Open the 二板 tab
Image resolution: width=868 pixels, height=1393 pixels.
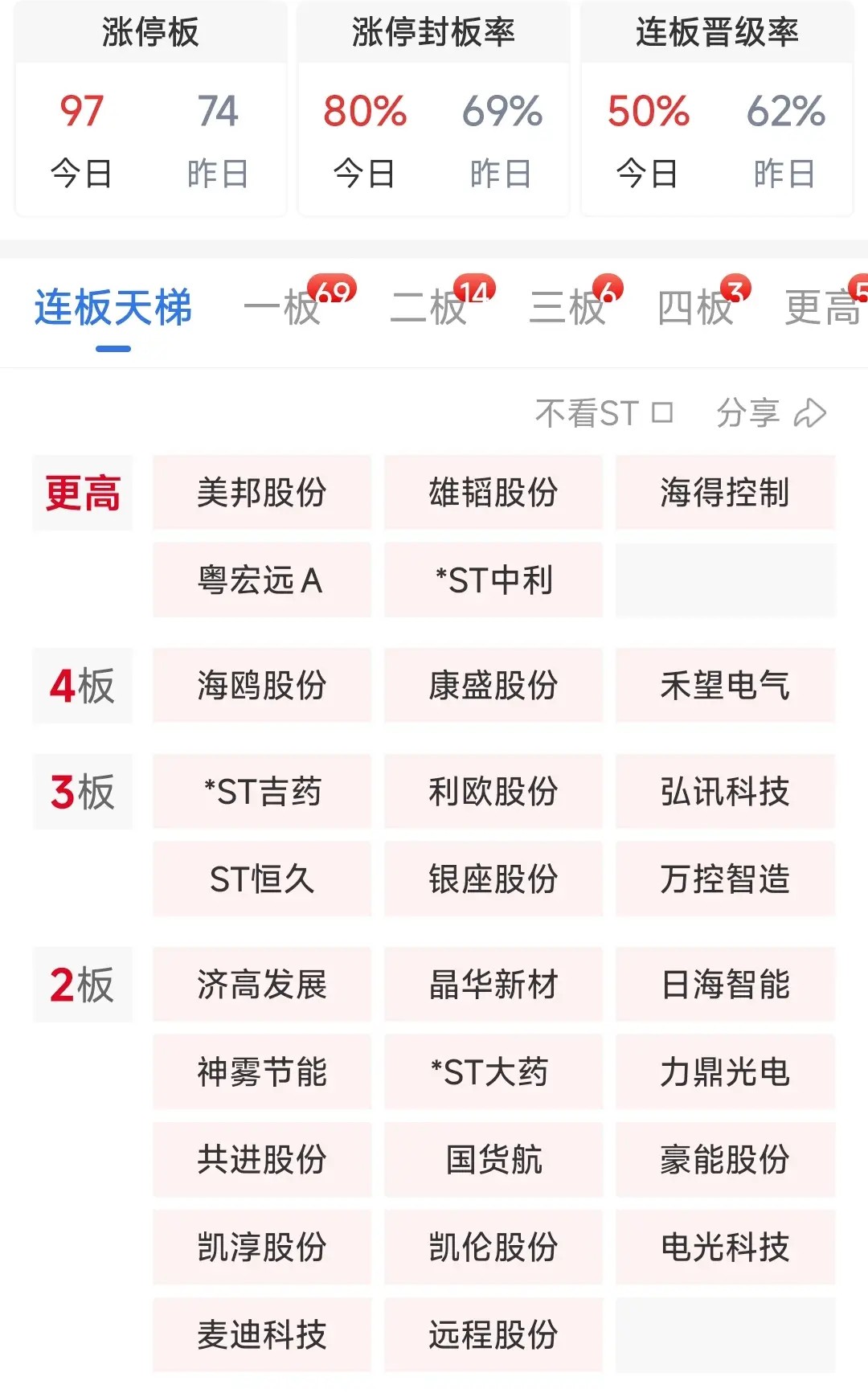[428, 308]
